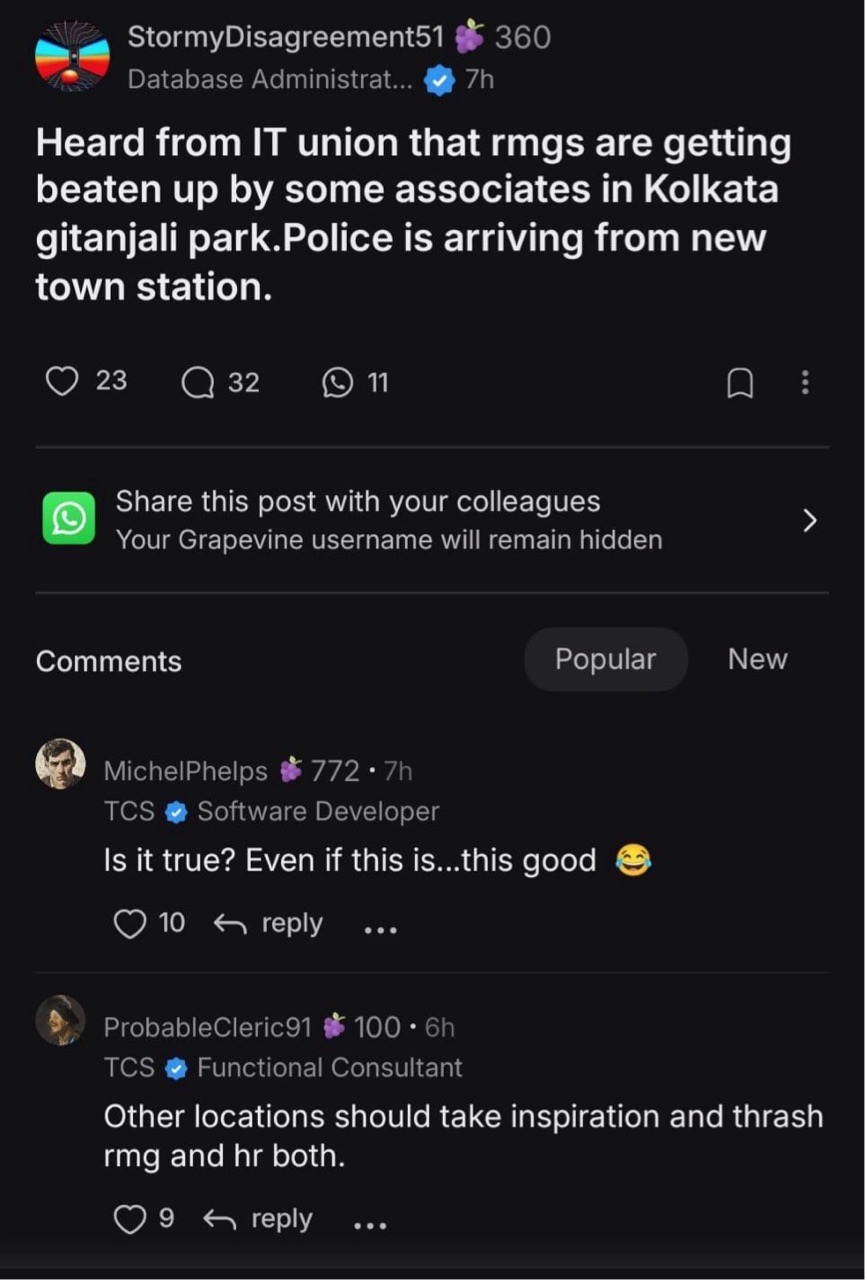This screenshot has height=1280, width=865.
Task: Reply to ProbableCleric91's comment
Action: pyautogui.click(x=280, y=1218)
